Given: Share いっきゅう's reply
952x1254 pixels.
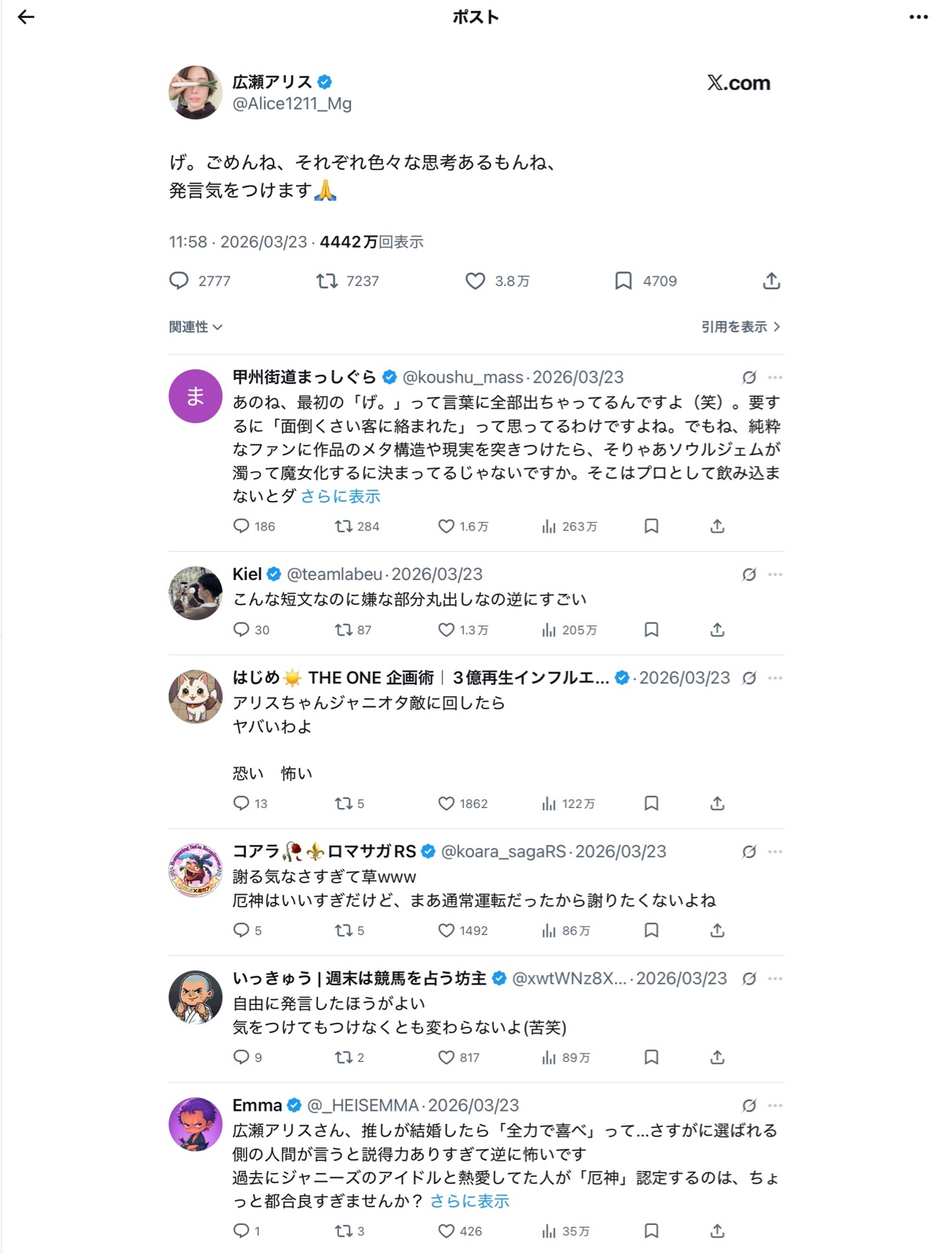Looking at the screenshot, I should [717, 1057].
